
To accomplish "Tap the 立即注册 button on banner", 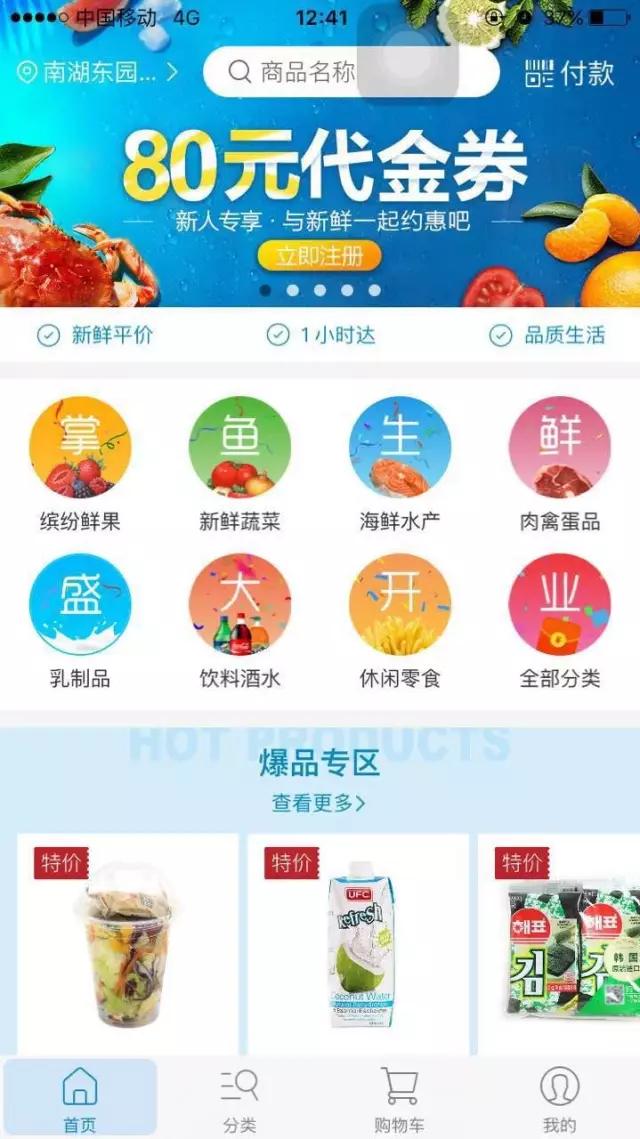I will (x=319, y=256).
